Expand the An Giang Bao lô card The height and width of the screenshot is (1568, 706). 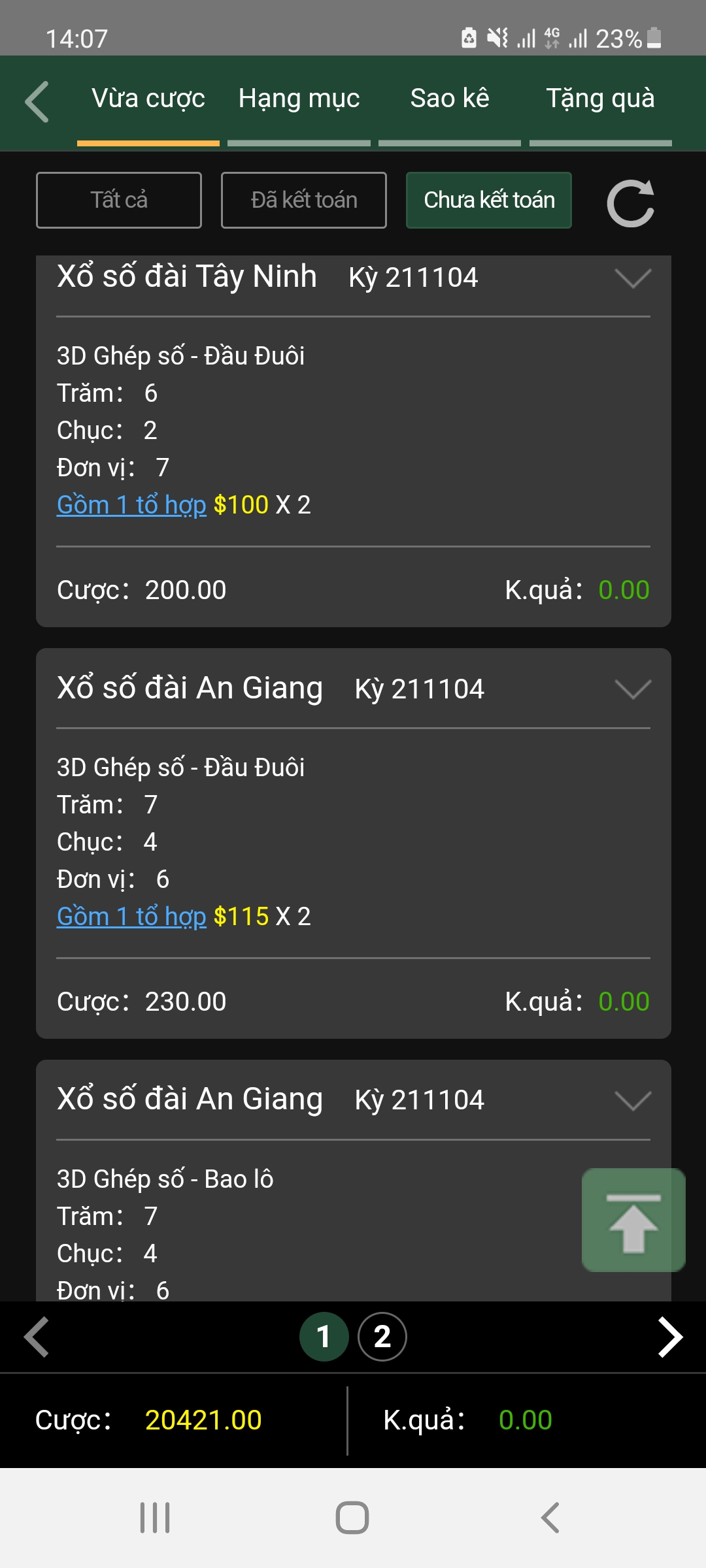(633, 1101)
